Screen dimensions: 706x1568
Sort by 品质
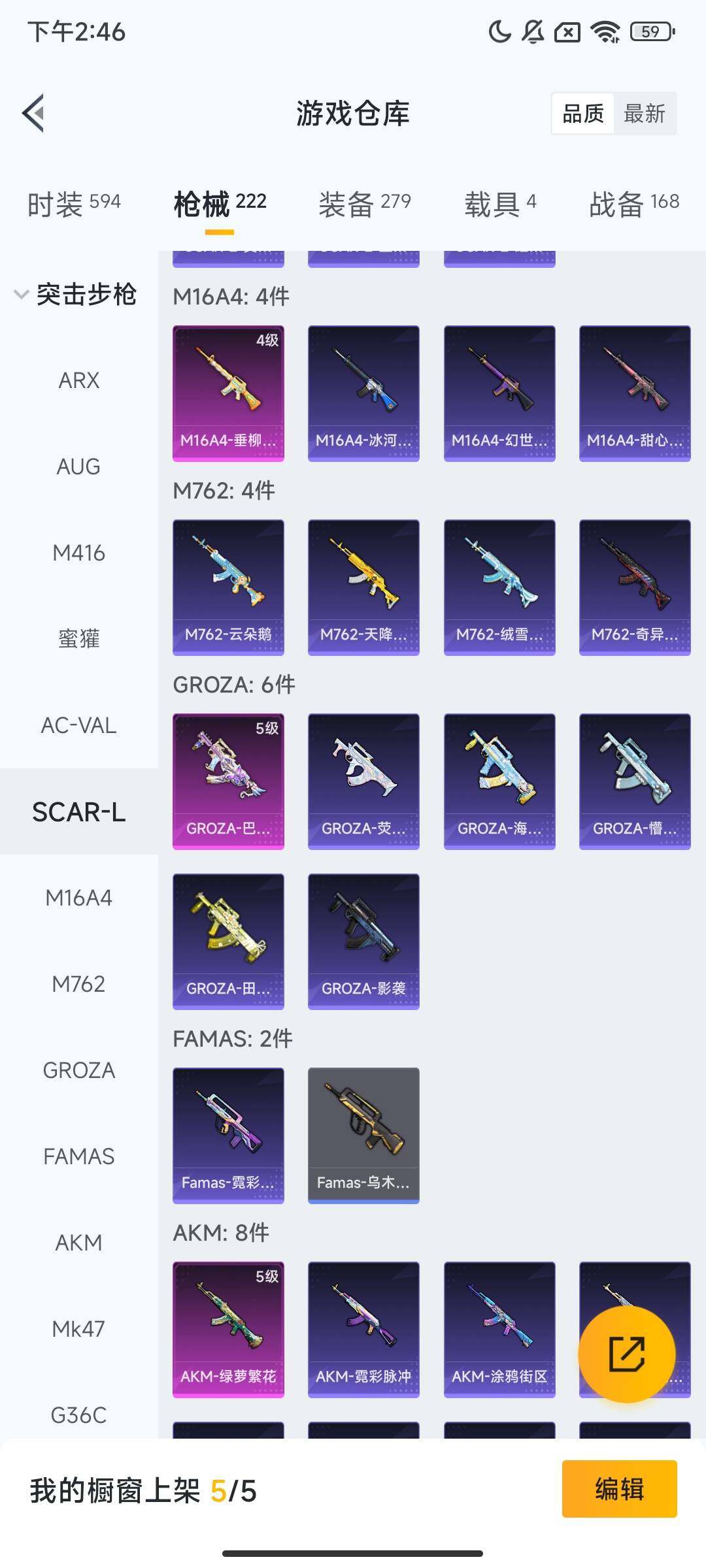[583, 114]
